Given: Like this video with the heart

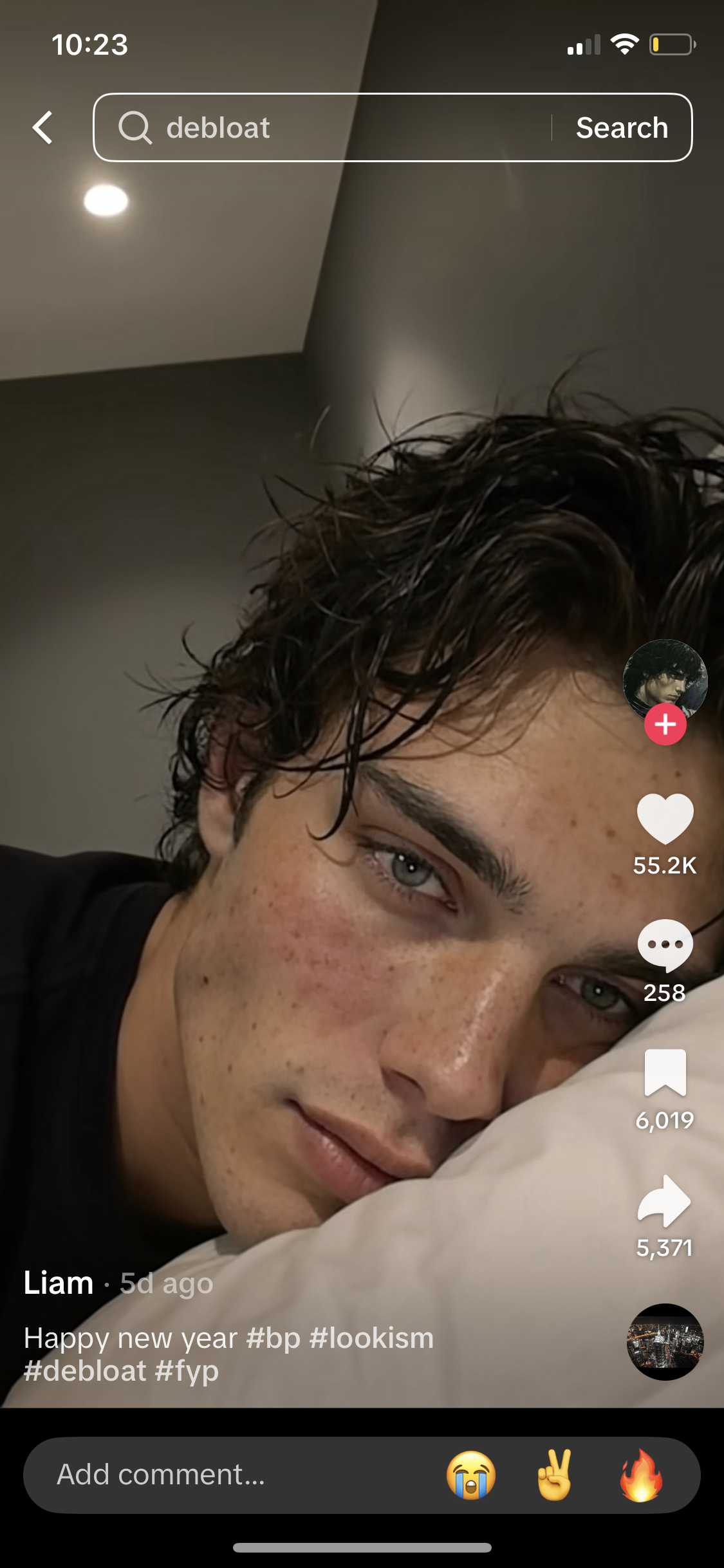Looking at the screenshot, I should pyautogui.click(x=665, y=819).
